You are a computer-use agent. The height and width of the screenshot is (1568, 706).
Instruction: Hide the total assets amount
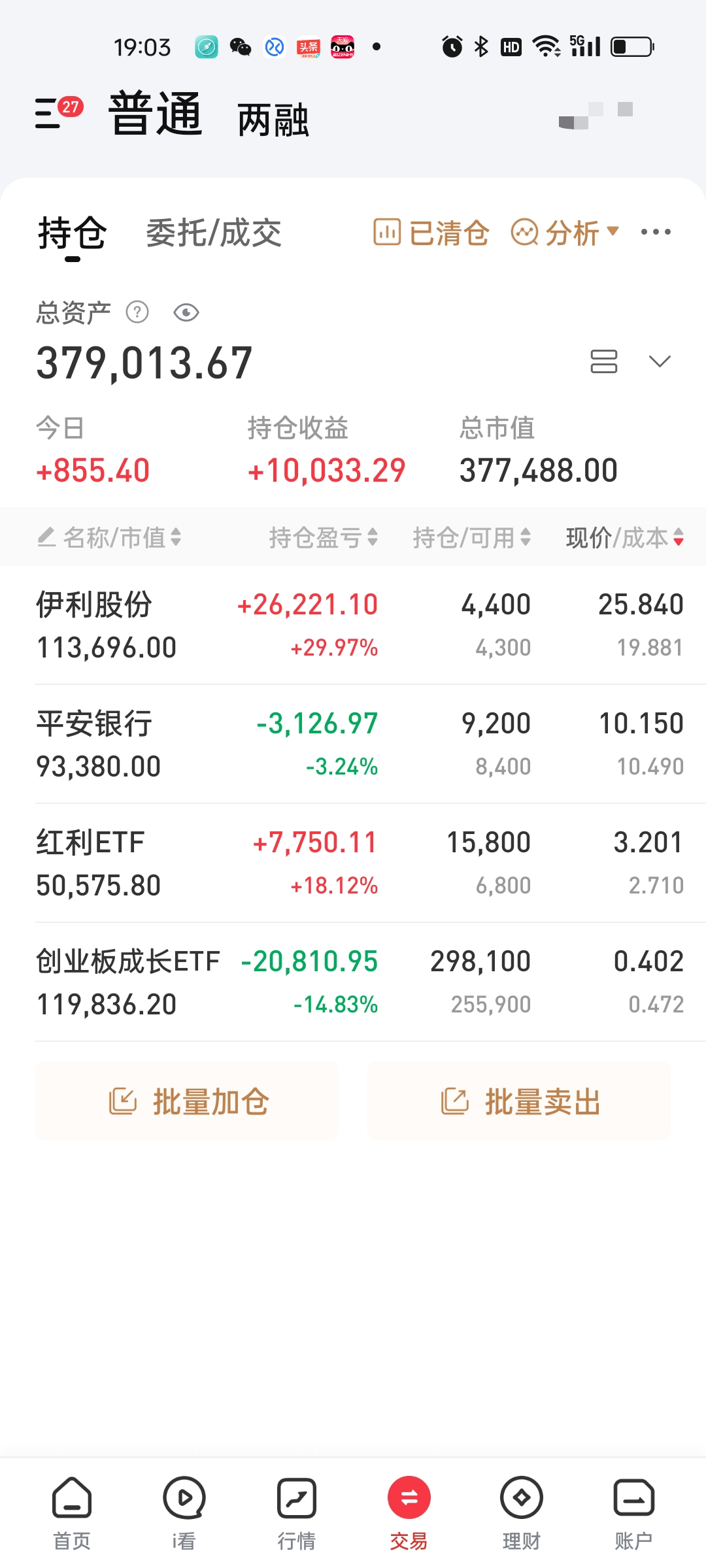click(x=186, y=312)
